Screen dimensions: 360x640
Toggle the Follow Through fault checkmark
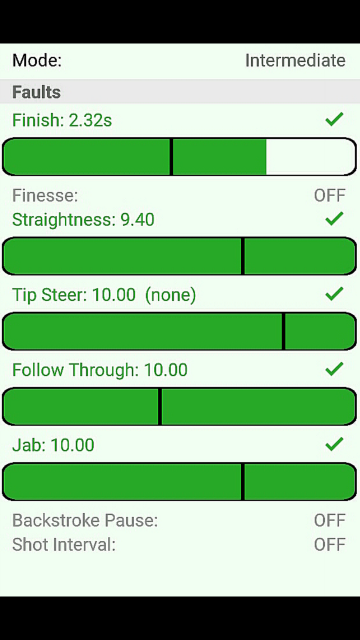pos(334,369)
